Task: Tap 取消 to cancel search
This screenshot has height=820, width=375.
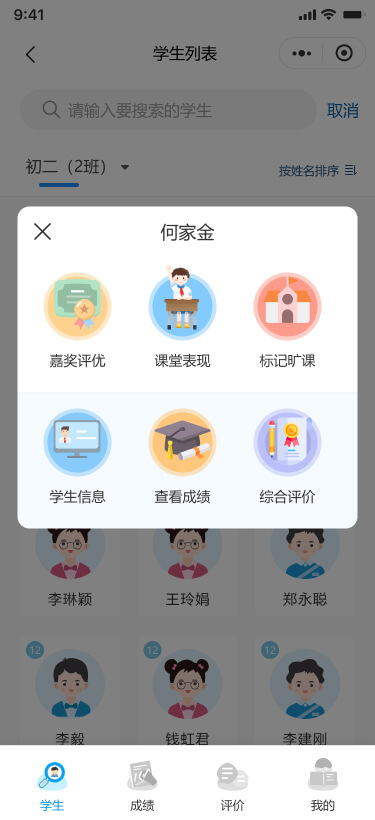Action: [343, 110]
